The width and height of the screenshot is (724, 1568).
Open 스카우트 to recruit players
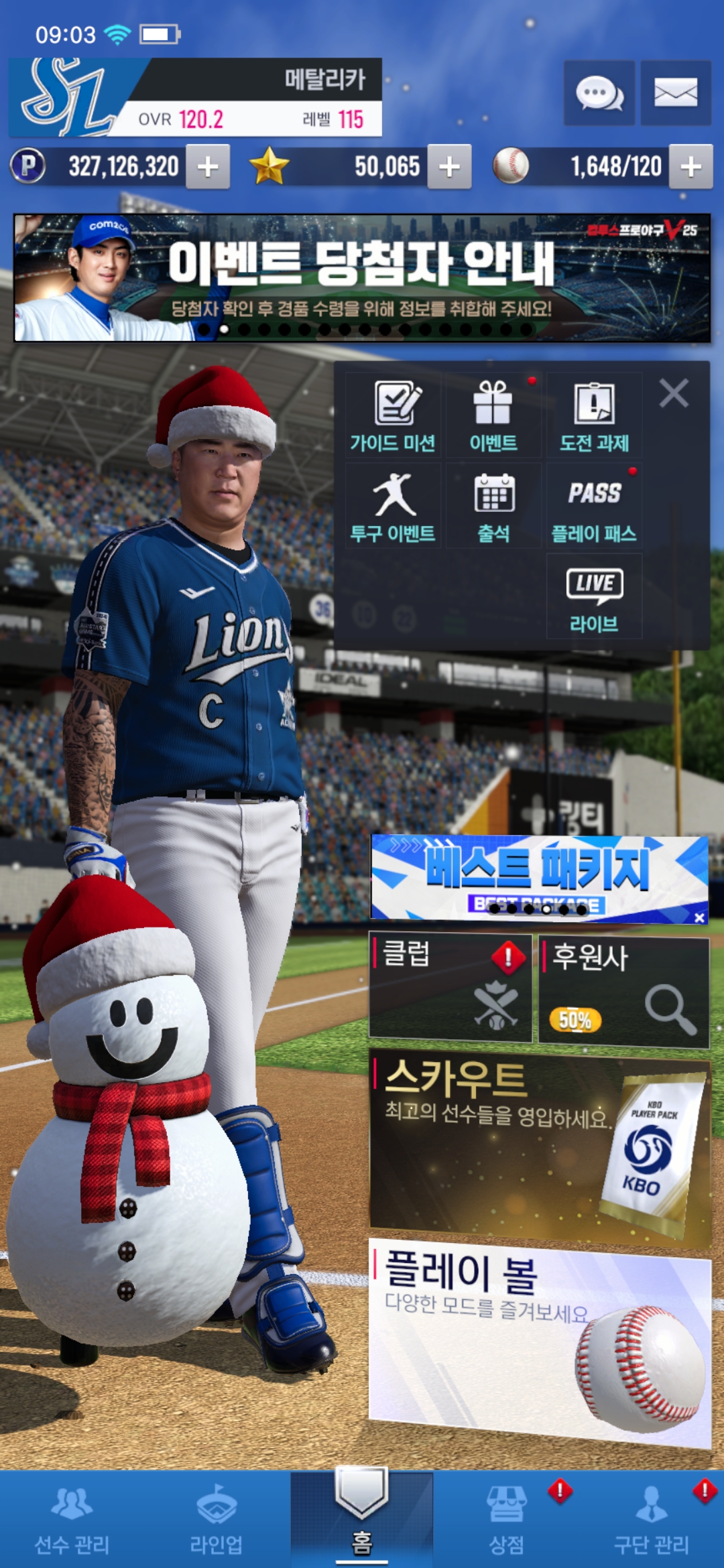coord(540,1146)
